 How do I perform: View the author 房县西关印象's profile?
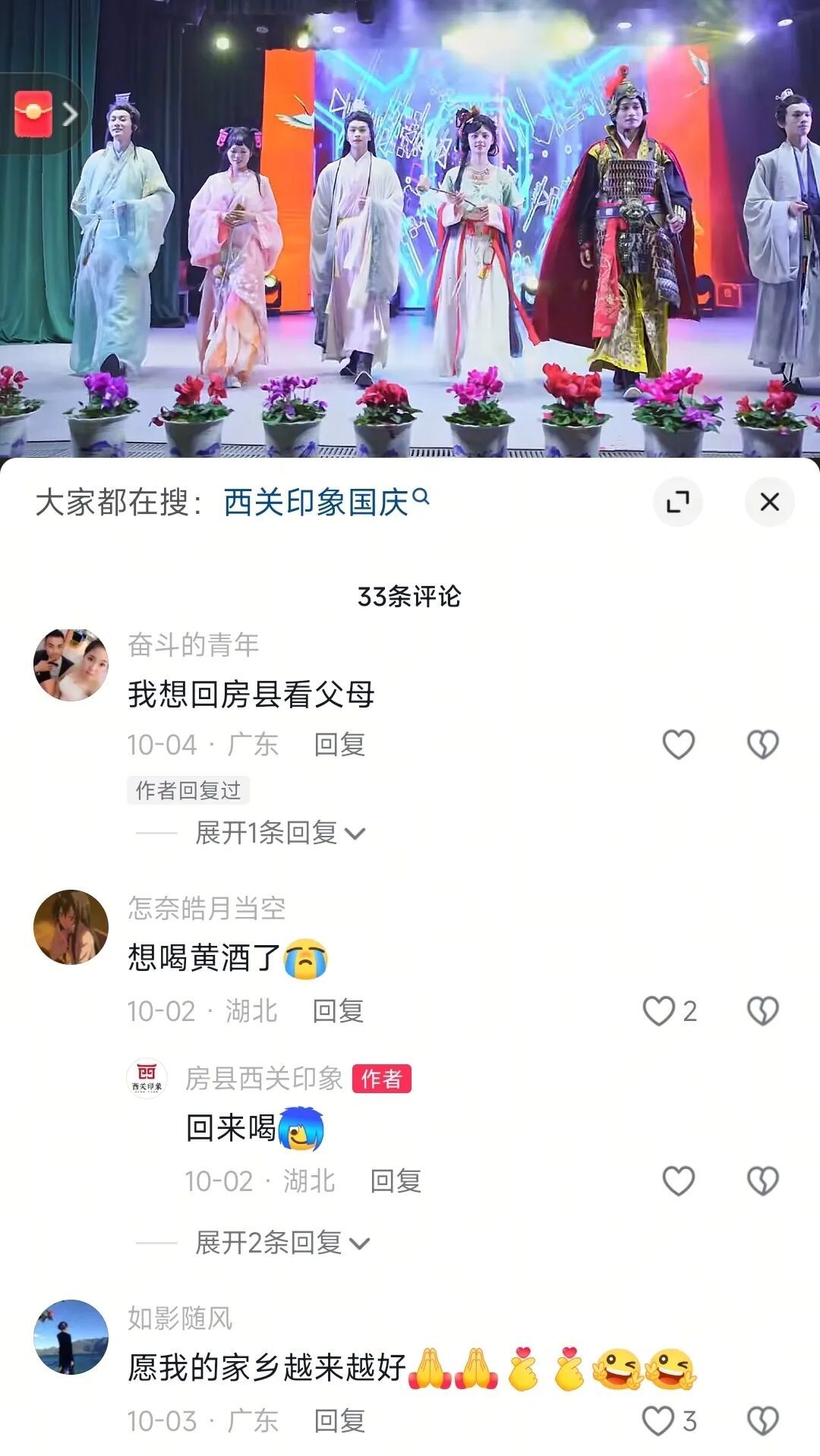147,1078
